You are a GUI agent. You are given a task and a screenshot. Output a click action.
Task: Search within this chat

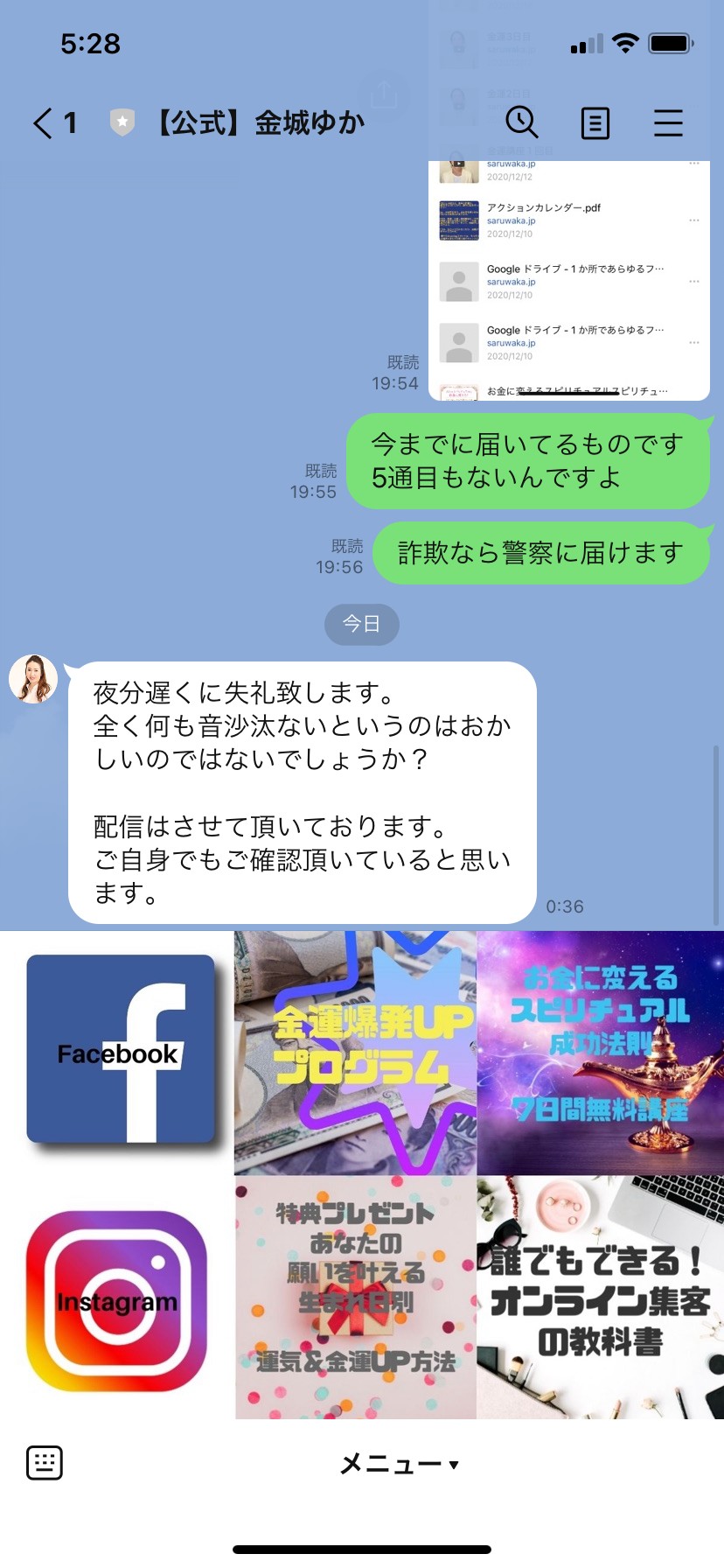[521, 122]
